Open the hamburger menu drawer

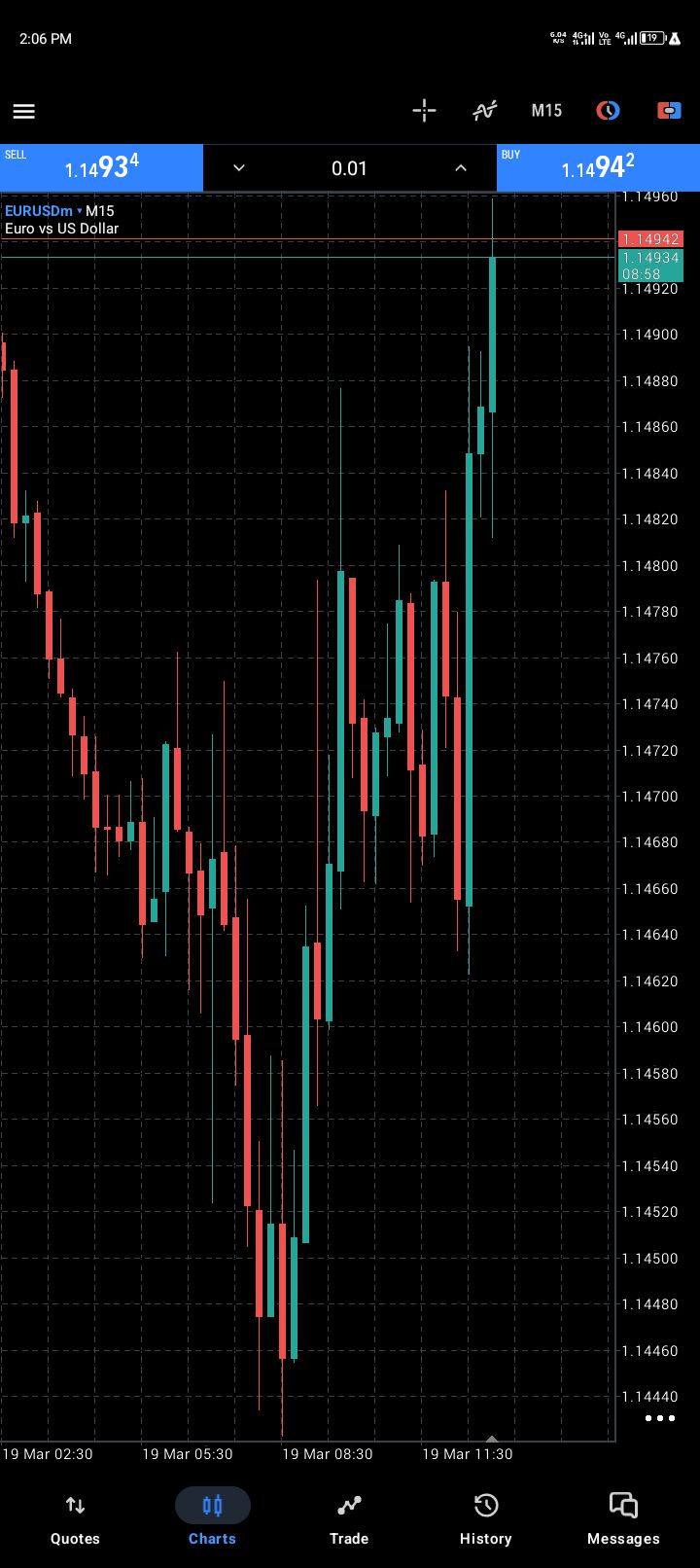[24, 111]
